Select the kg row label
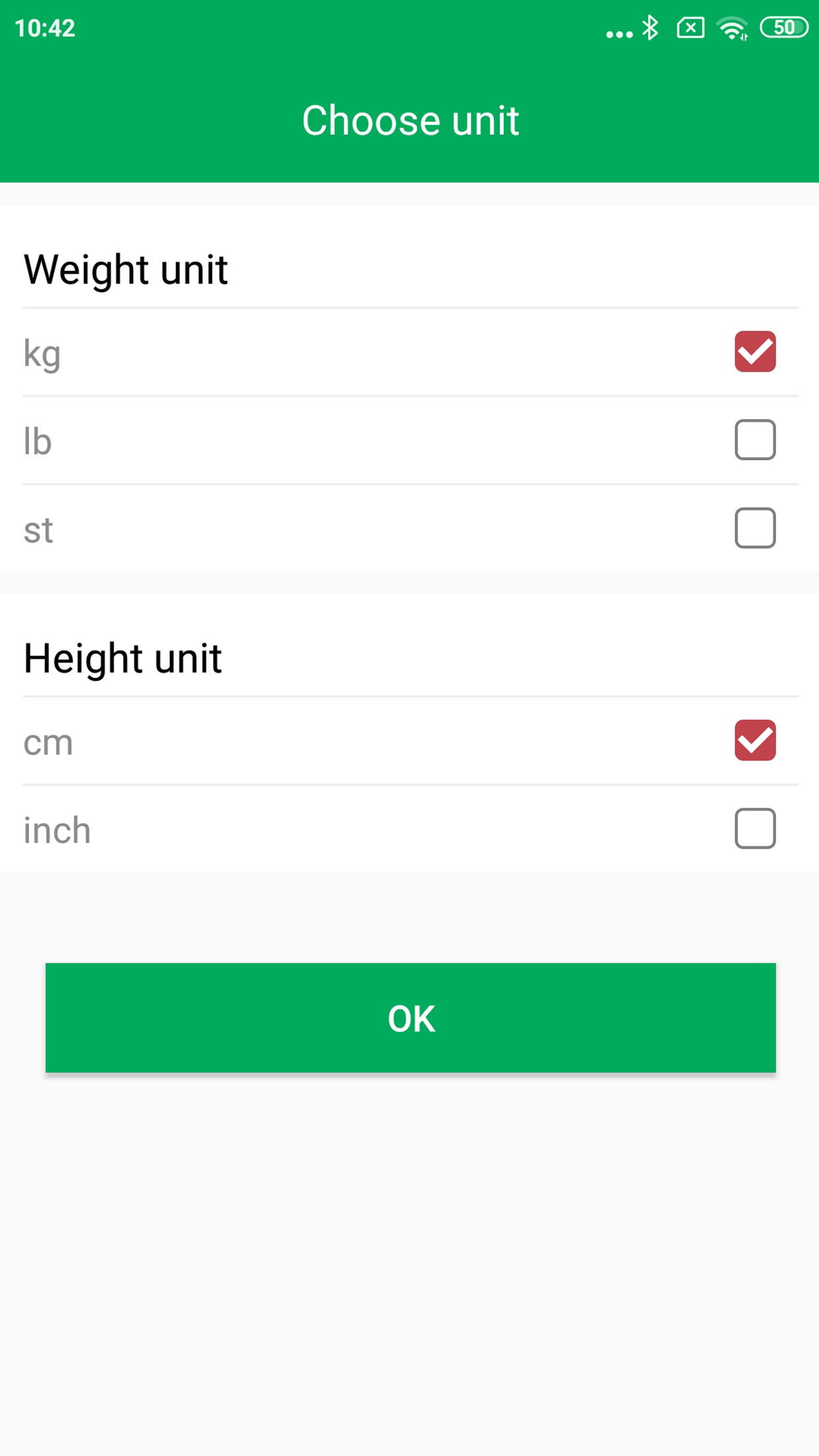This screenshot has width=819, height=1456. tap(41, 353)
